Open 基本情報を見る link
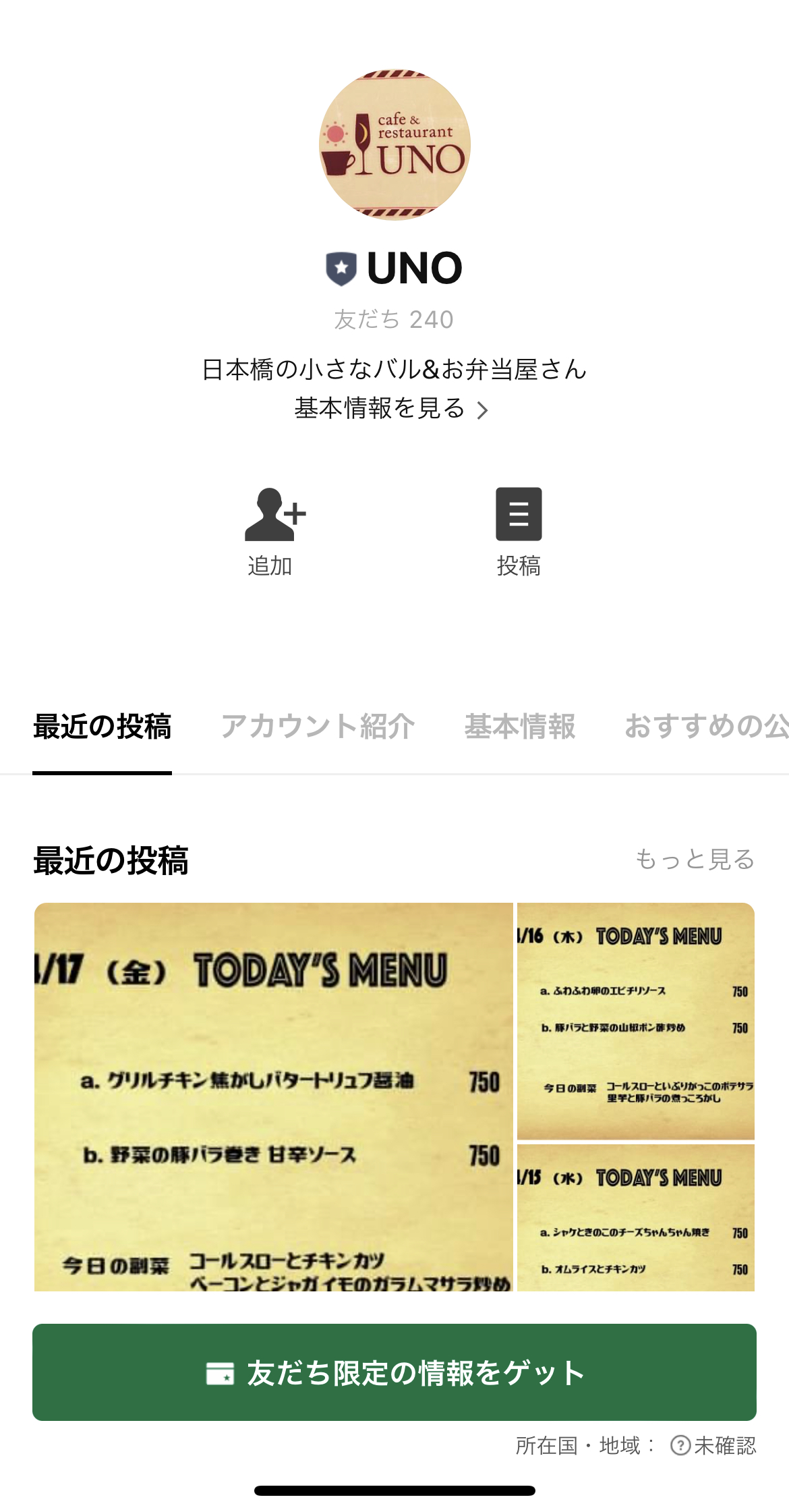789x1512 pixels. click(x=391, y=409)
